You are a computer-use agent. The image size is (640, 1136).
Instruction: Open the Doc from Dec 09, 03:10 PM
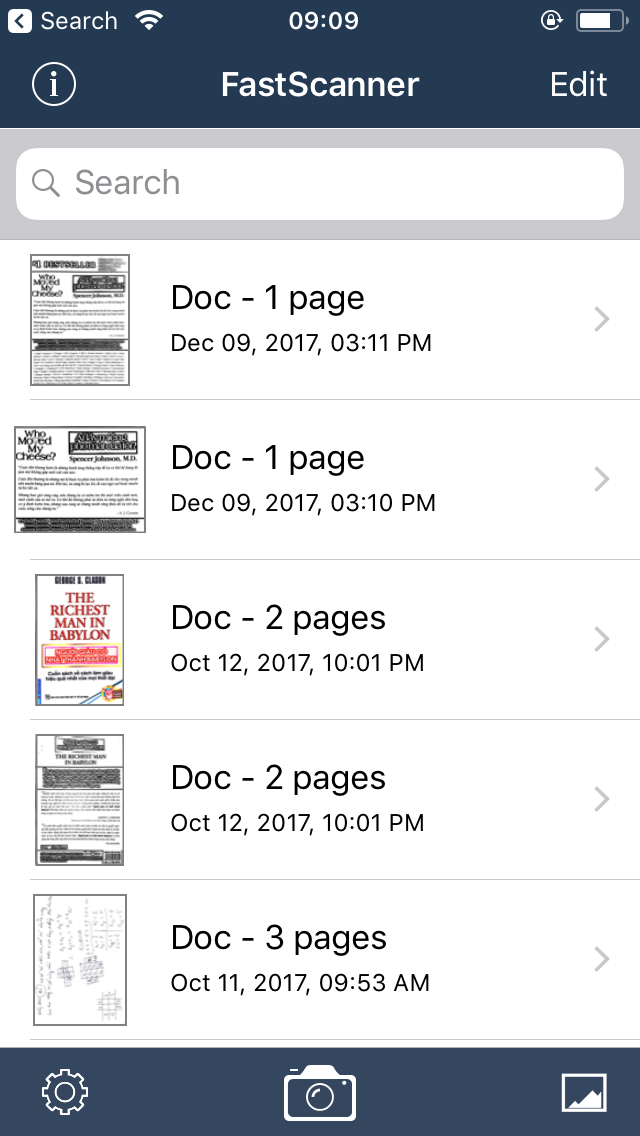pos(320,480)
